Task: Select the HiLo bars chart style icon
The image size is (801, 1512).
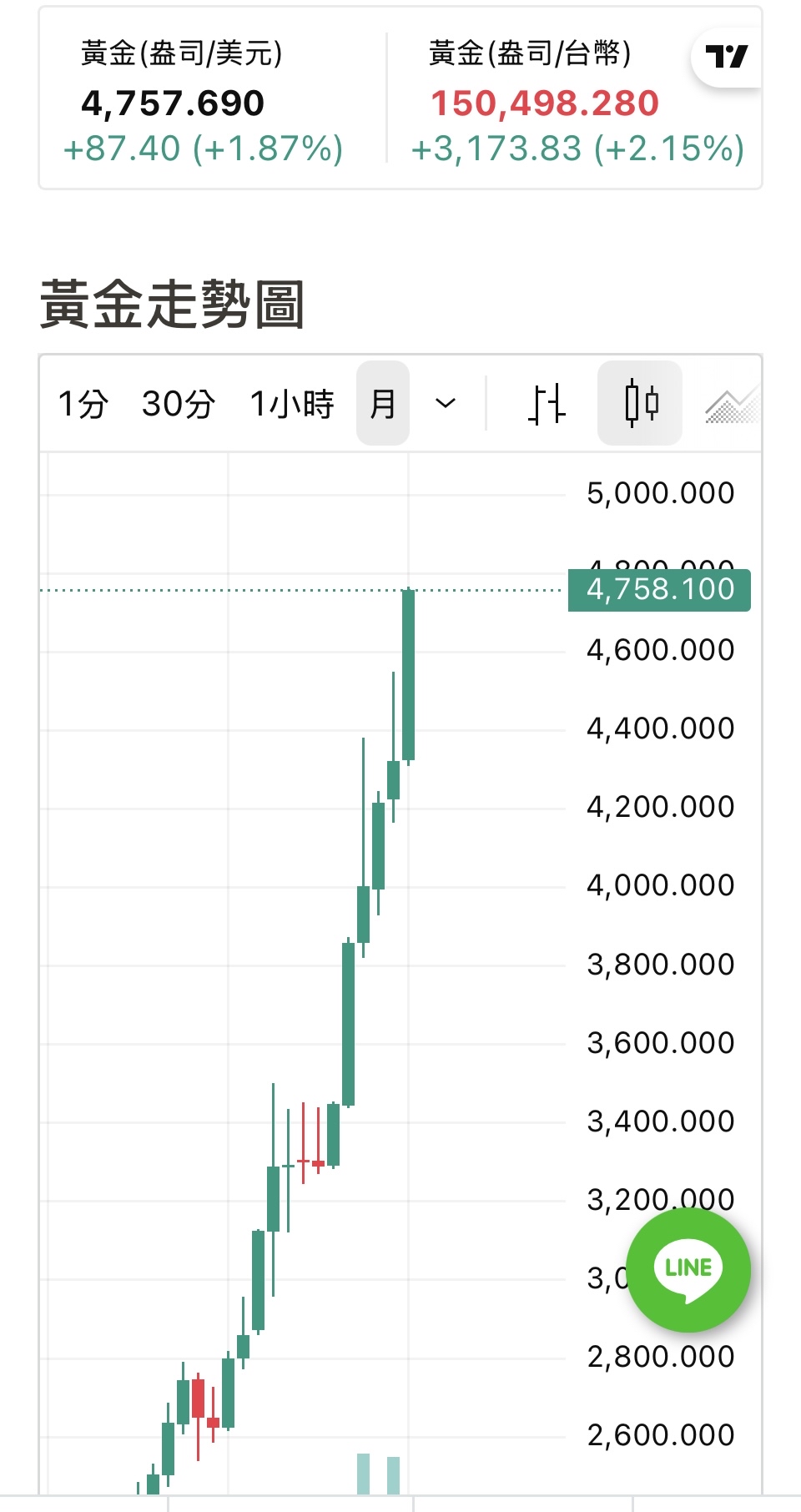Action: pyautogui.click(x=547, y=403)
